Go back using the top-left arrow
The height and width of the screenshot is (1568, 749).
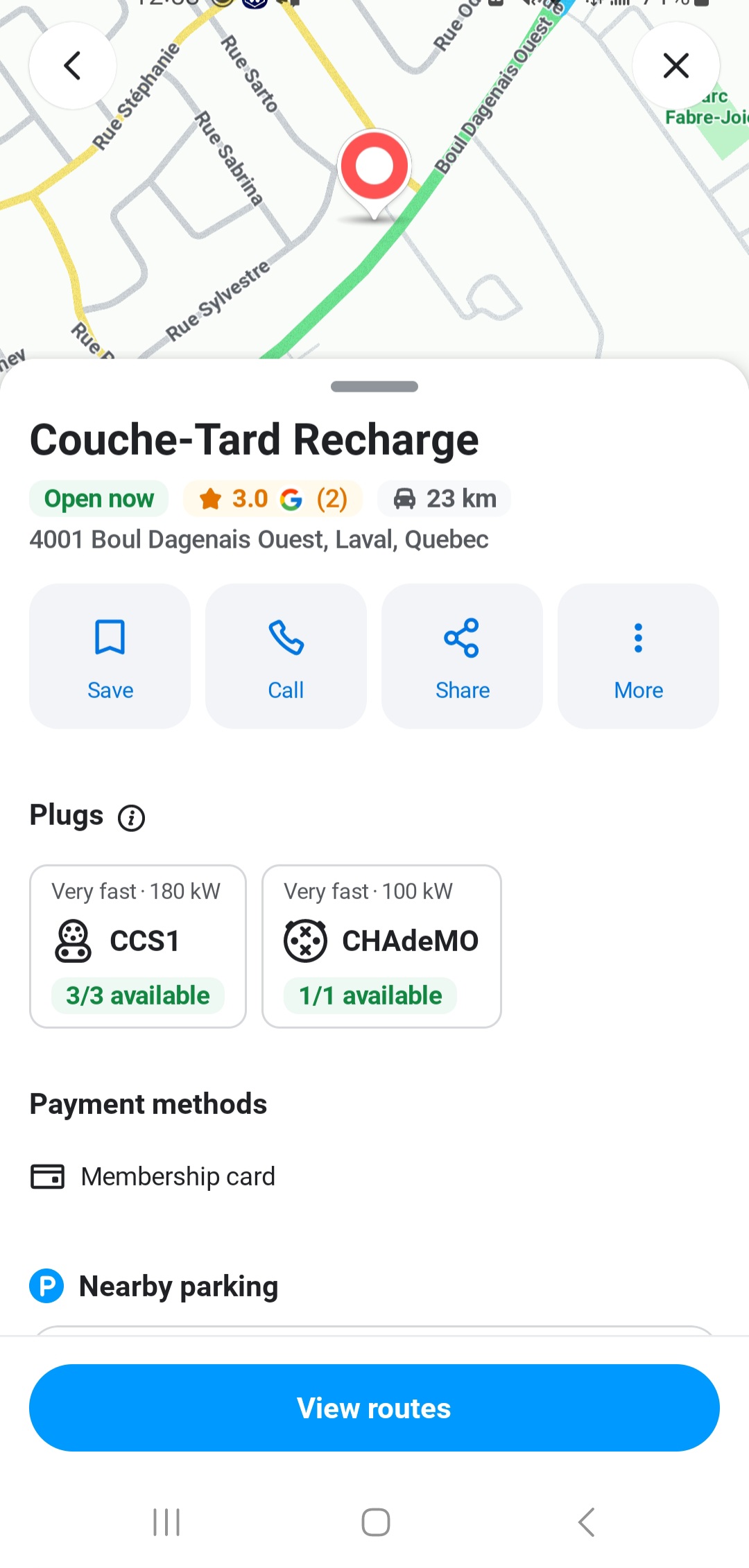[x=73, y=66]
